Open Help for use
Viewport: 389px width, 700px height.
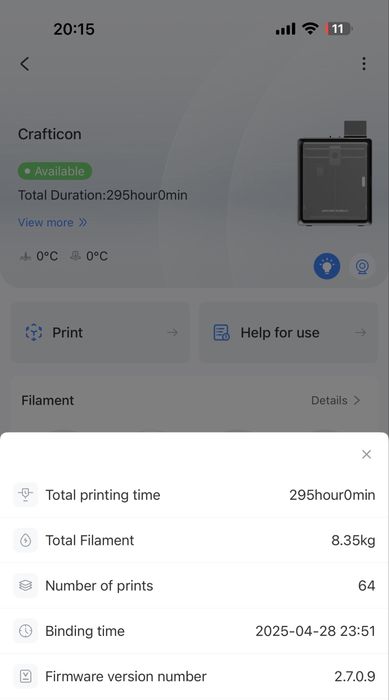point(289,333)
